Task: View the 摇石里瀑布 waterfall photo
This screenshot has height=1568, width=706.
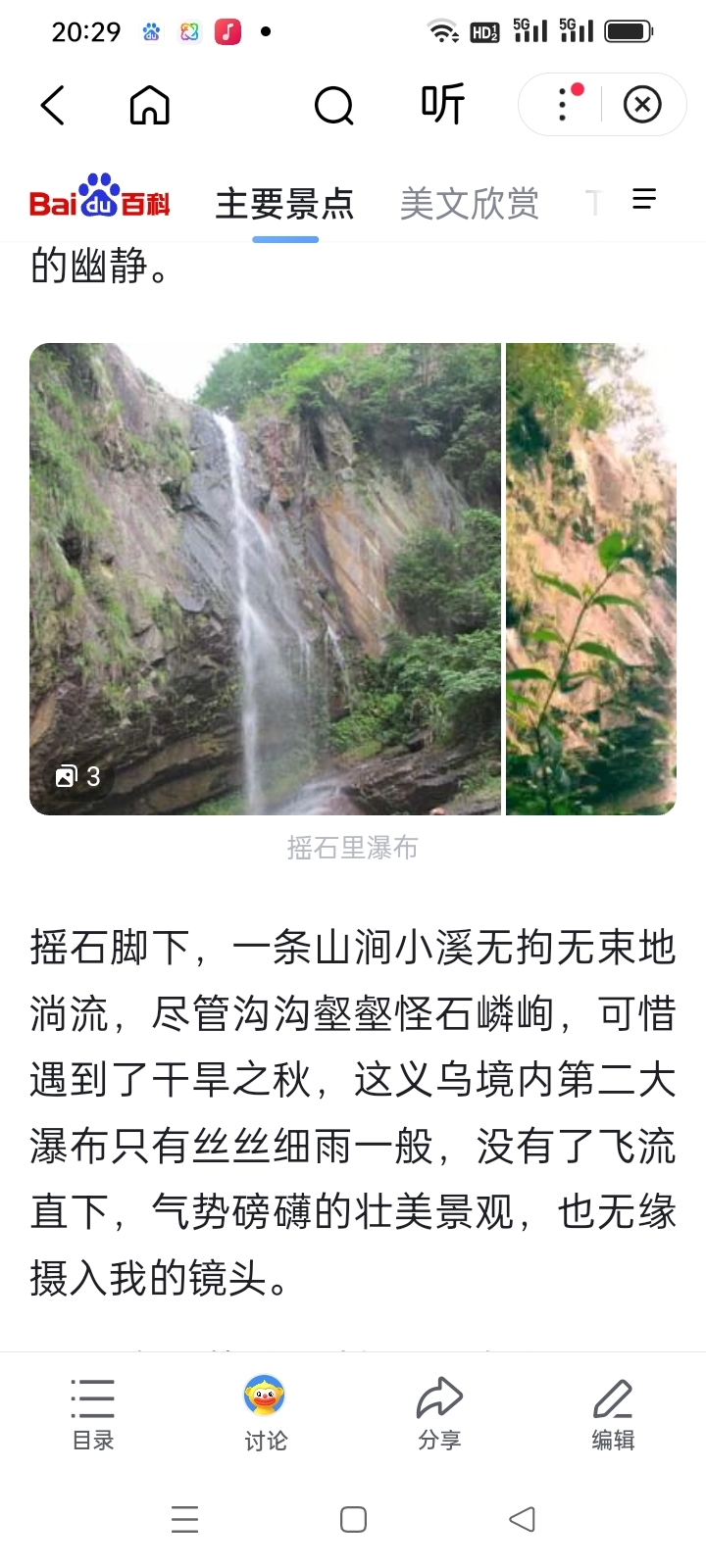Action: tap(265, 578)
